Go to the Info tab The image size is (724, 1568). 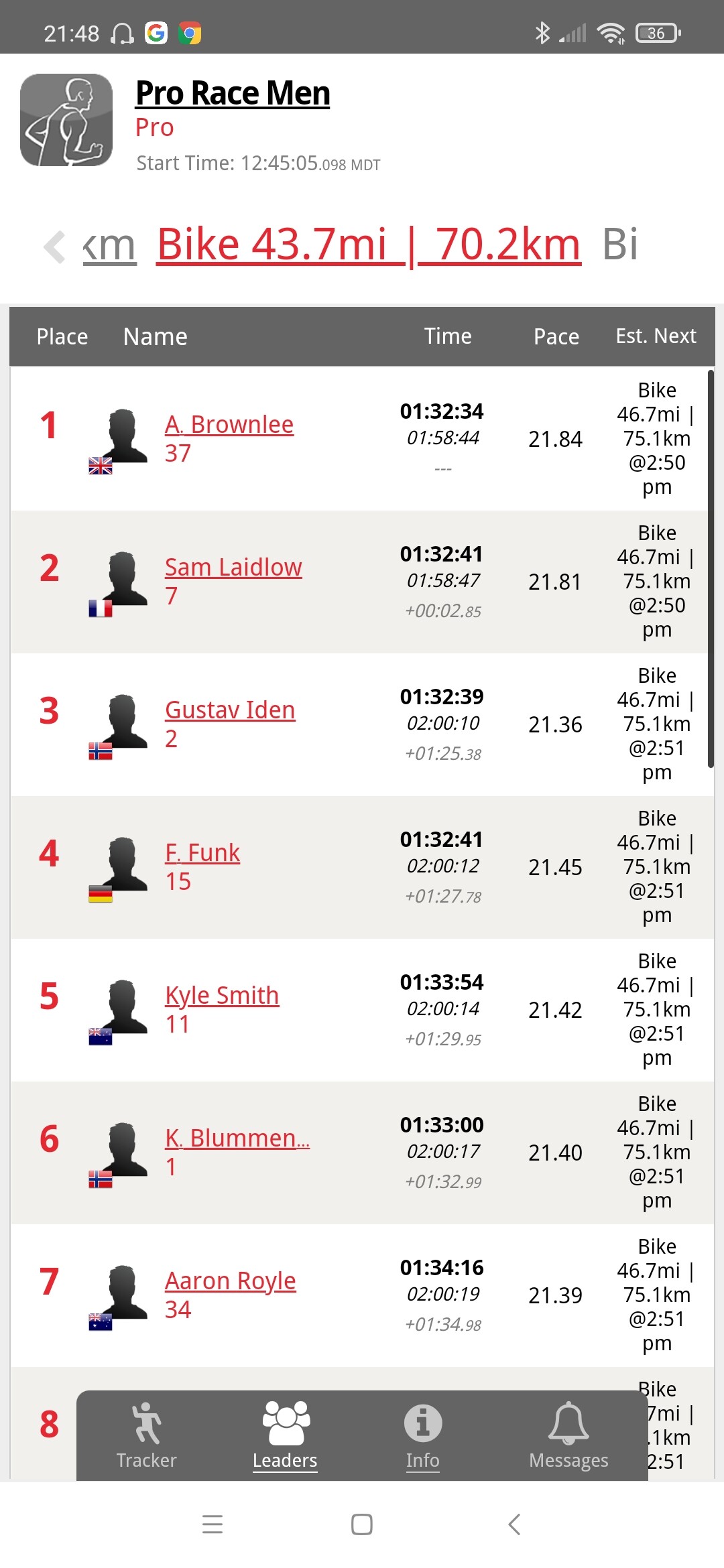(x=423, y=1435)
